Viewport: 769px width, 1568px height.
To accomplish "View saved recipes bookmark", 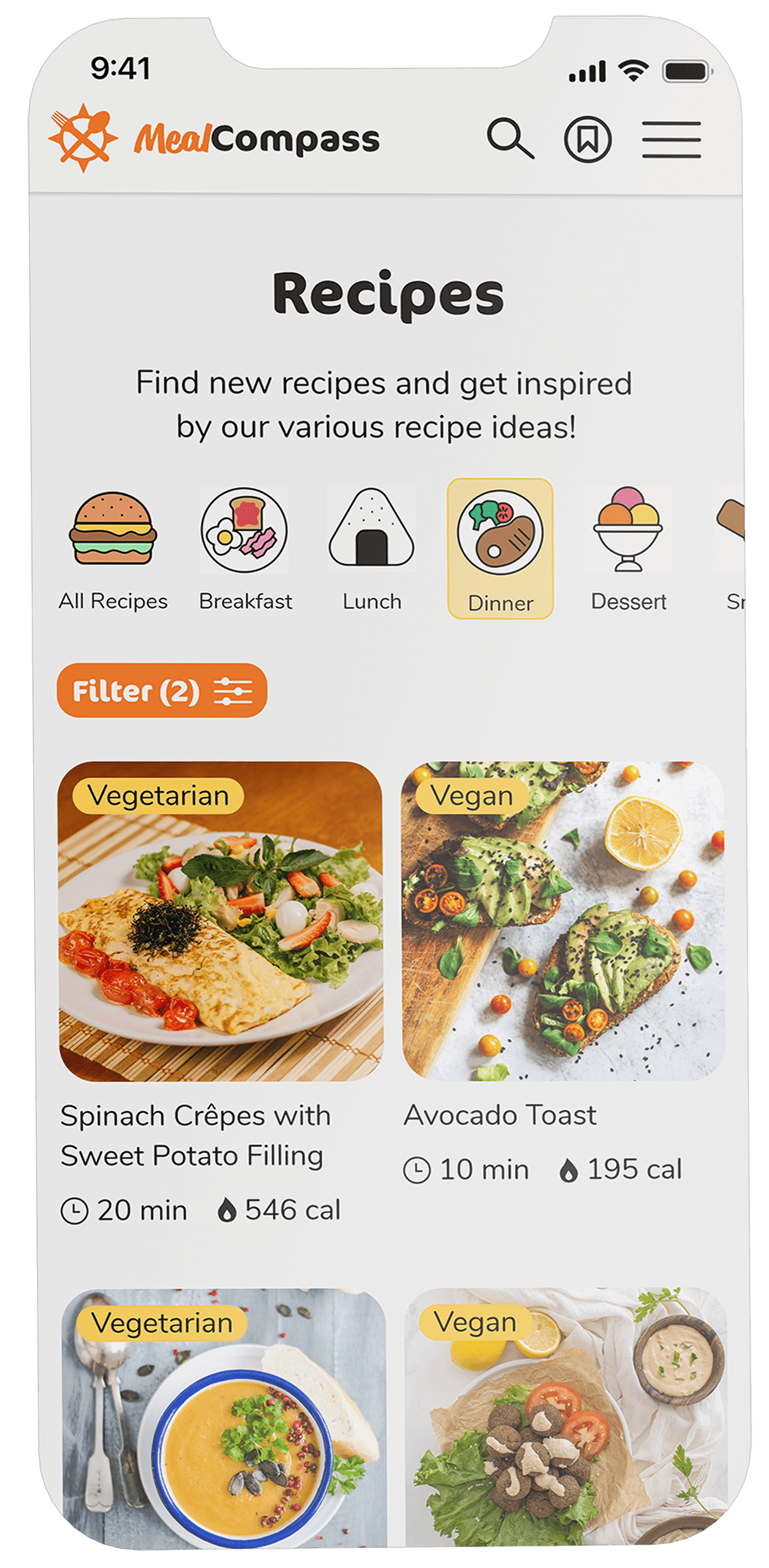I will click(x=588, y=140).
